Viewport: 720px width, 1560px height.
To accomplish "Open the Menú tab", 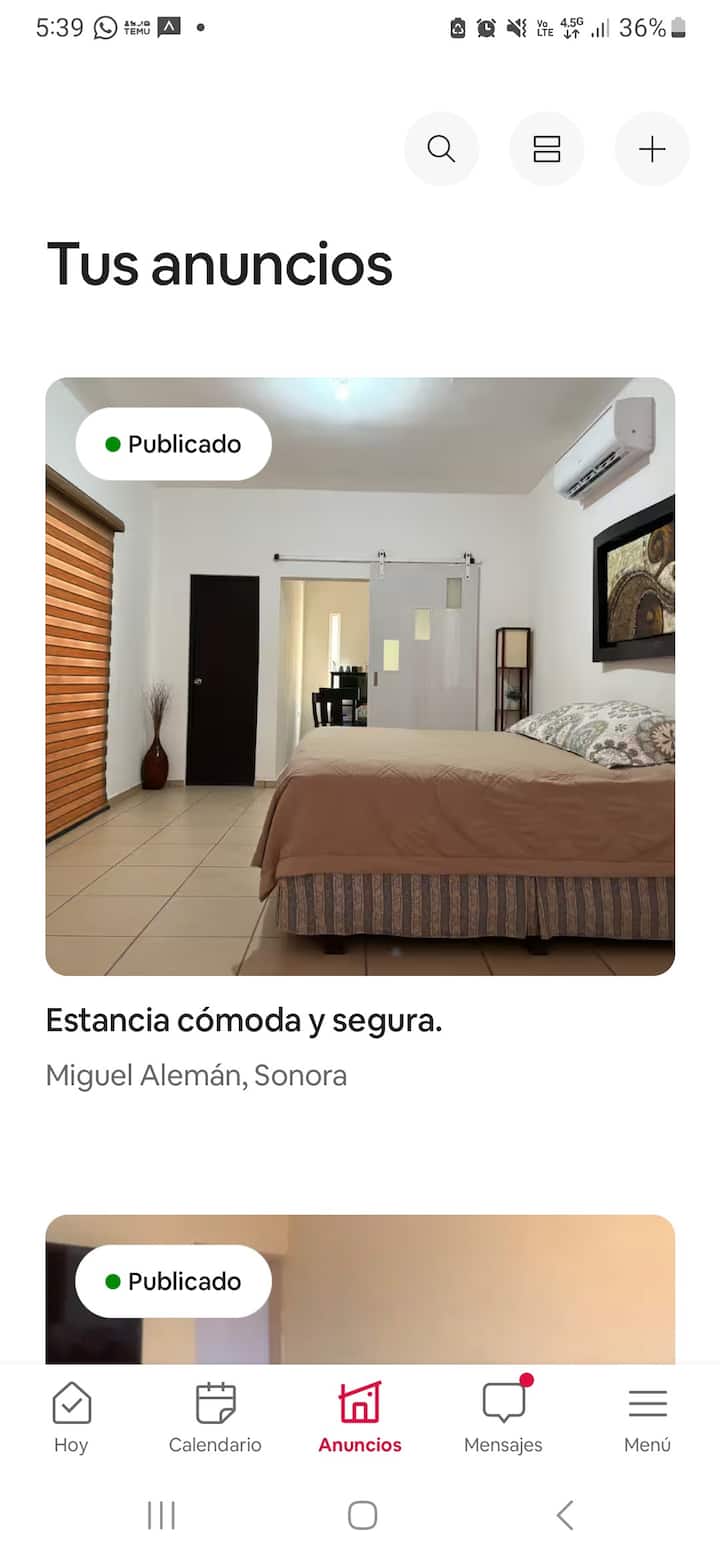I will (647, 1417).
